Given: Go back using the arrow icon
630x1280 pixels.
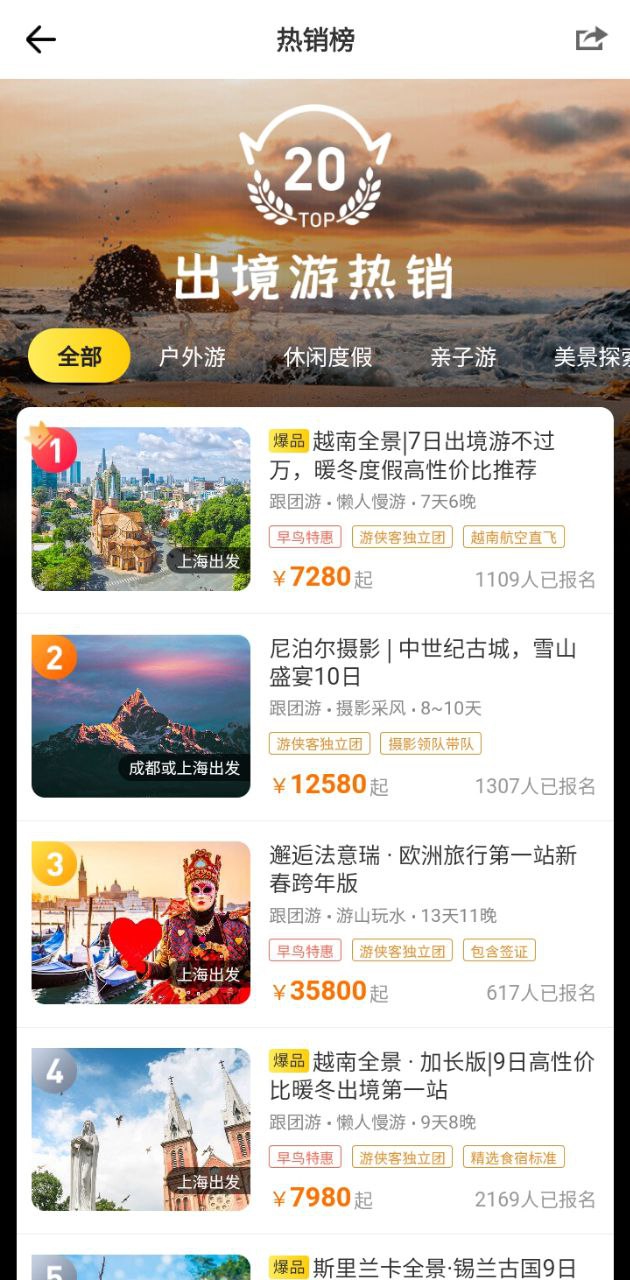Looking at the screenshot, I should click(x=41, y=40).
